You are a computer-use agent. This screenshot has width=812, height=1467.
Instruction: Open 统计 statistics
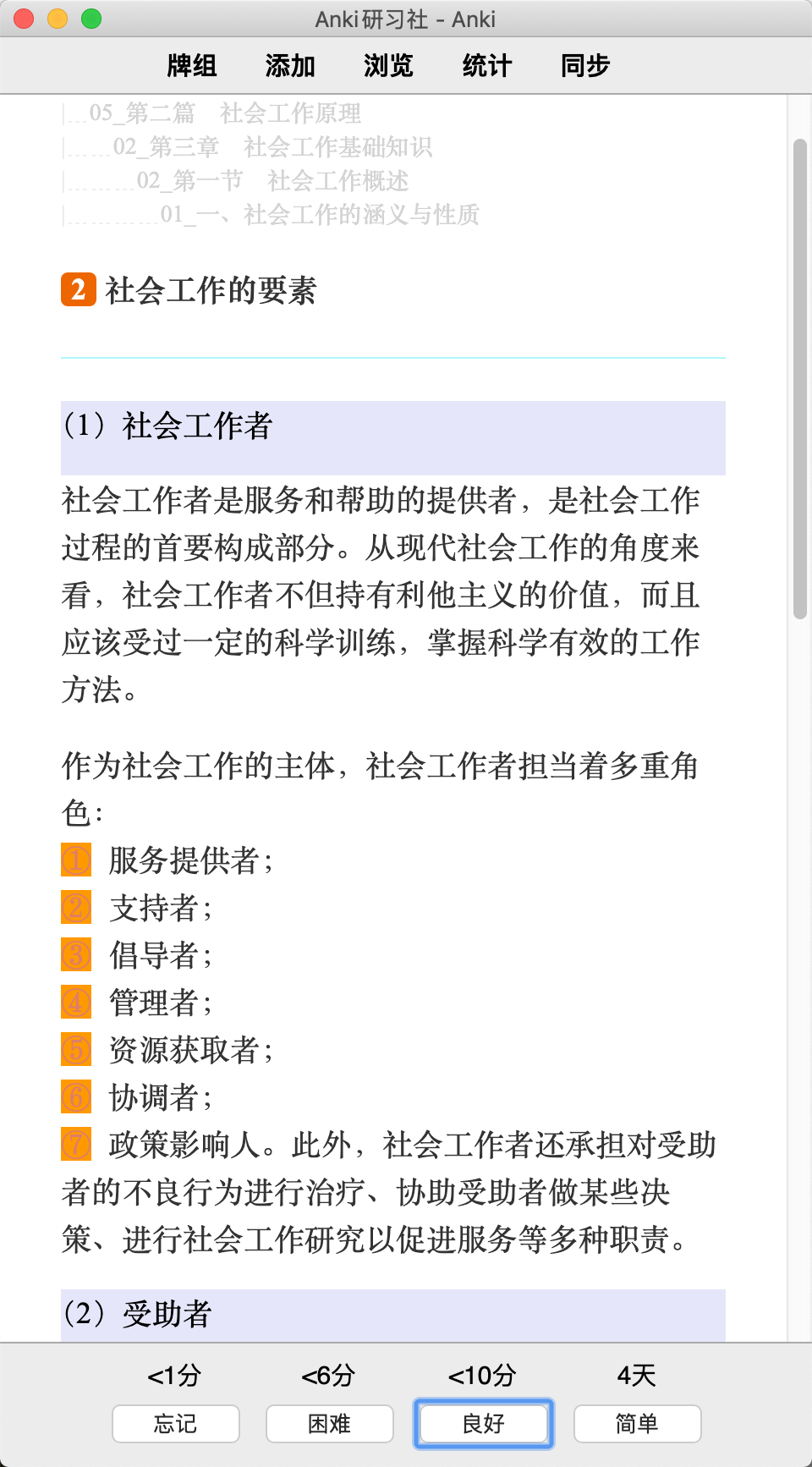[487, 65]
